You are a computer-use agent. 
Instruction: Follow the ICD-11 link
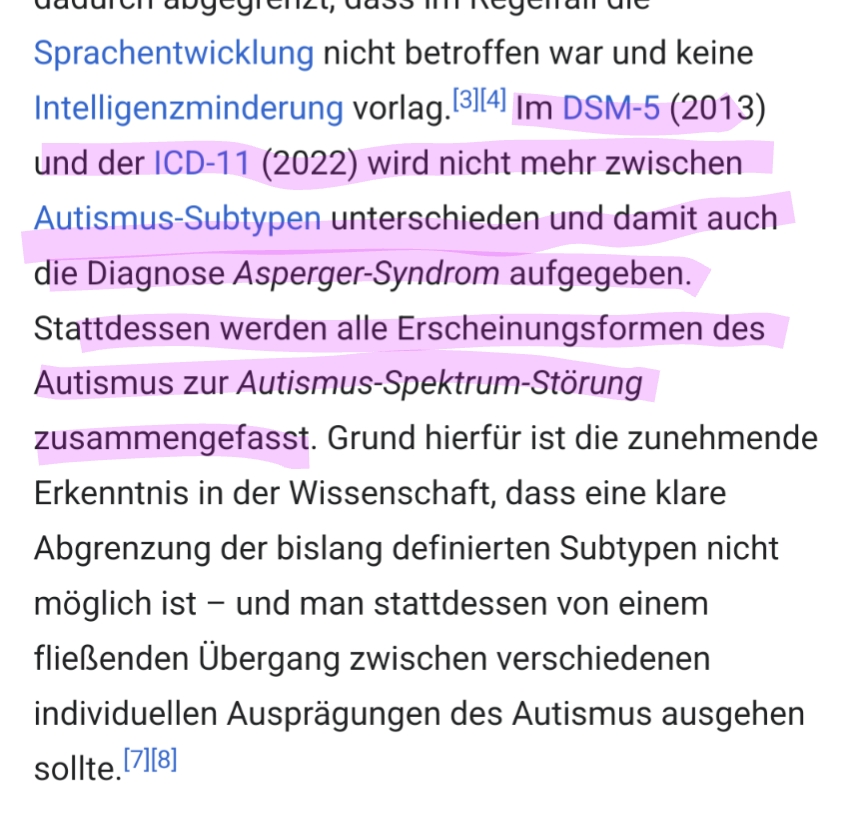coord(201,163)
